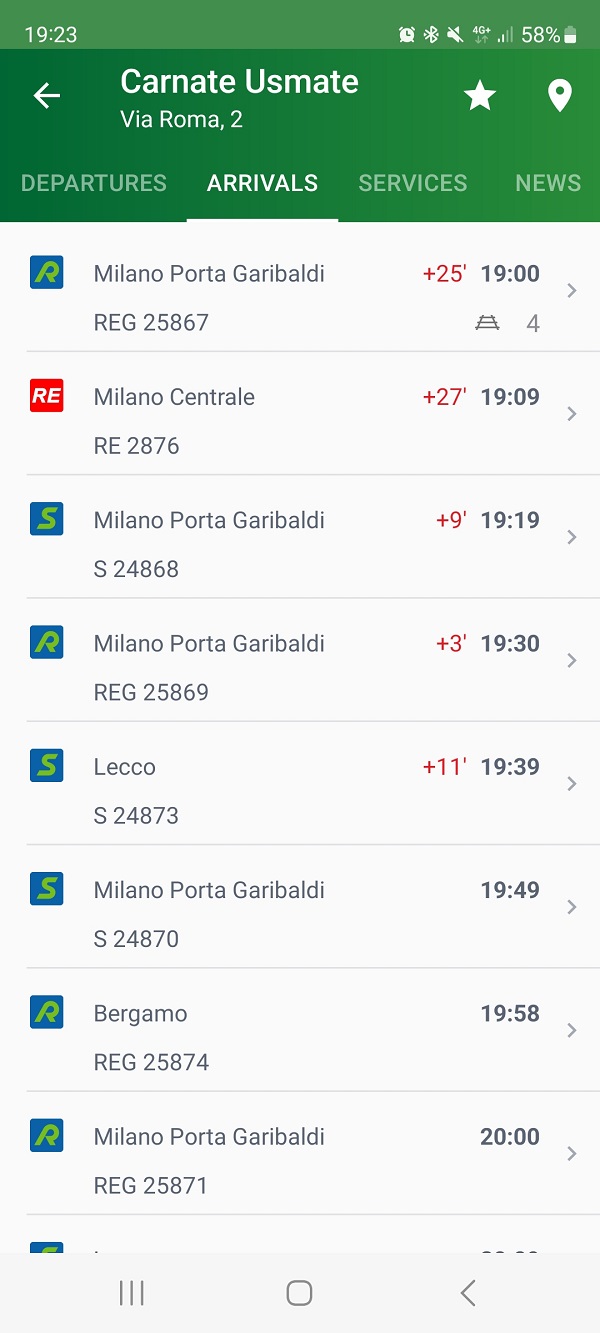Go to the phone's home screen
The image size is (600, 1333).
point(299,1293)
